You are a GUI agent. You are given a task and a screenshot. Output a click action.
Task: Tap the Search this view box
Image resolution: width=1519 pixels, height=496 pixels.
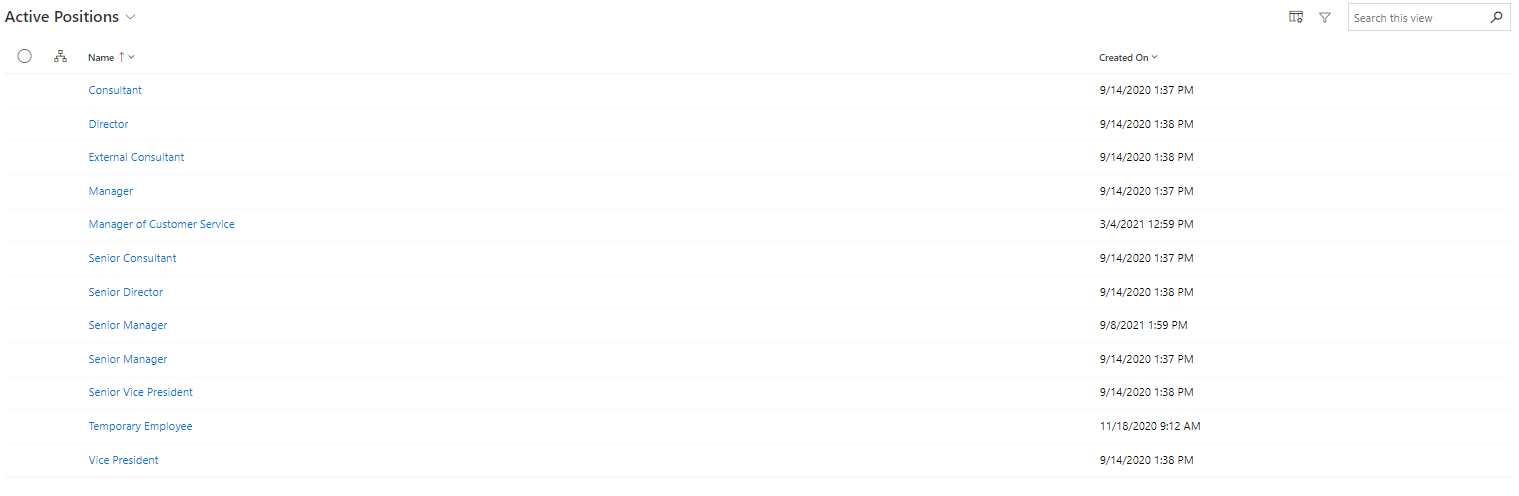click(x=1415, y=18)
